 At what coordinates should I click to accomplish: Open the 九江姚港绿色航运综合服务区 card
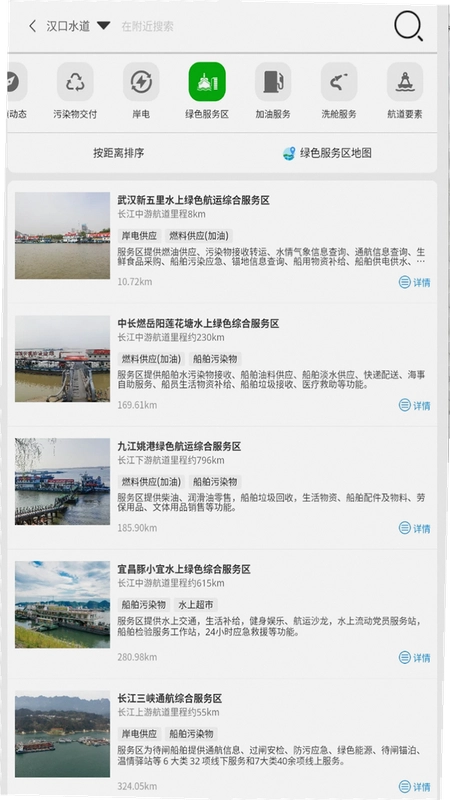[222, 487]
